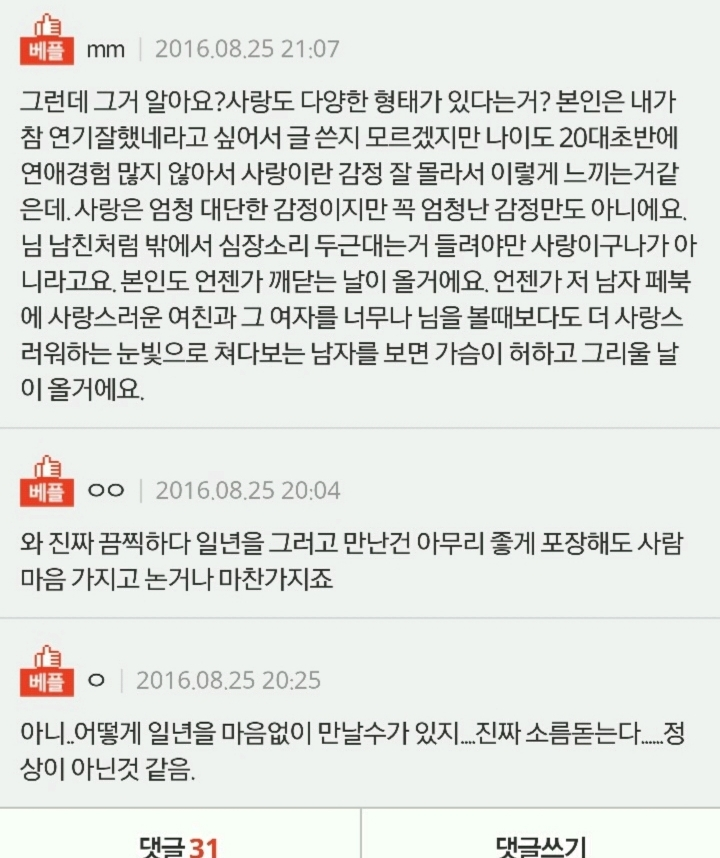
Task: Open the 댓글 31 comments list
Action: click(180, 842)
